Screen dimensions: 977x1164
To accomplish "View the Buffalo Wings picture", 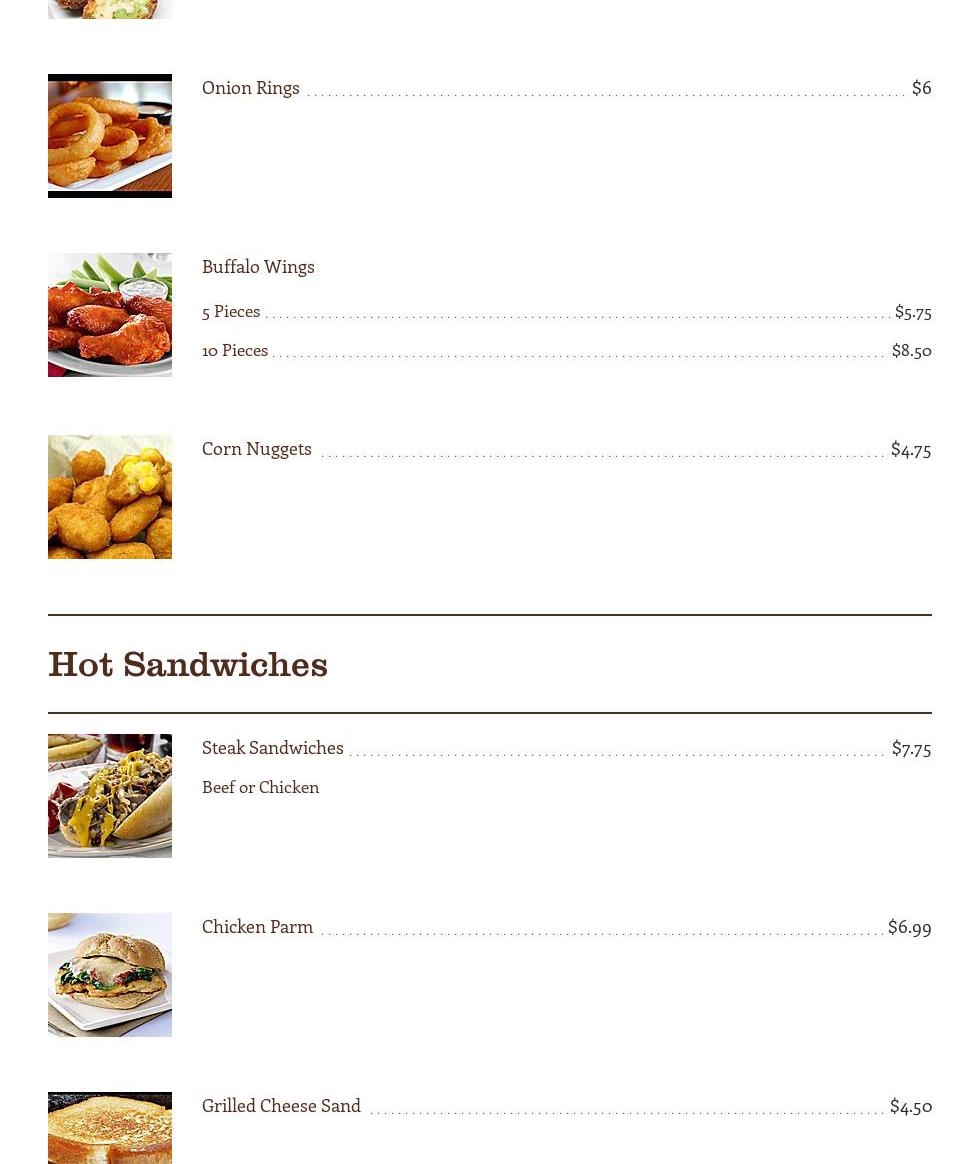I will pos(110,315).
